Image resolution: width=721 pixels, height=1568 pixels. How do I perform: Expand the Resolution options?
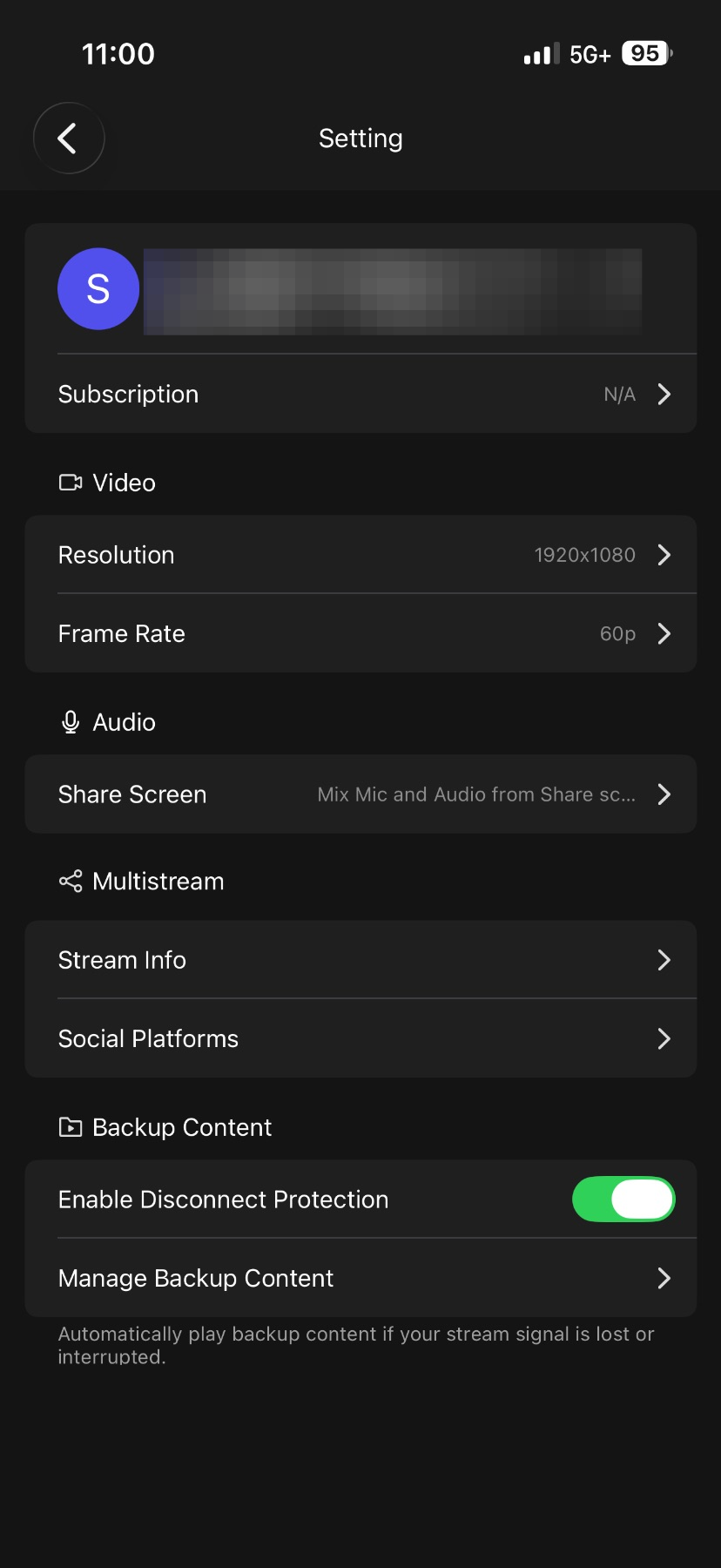click(664, 555)
